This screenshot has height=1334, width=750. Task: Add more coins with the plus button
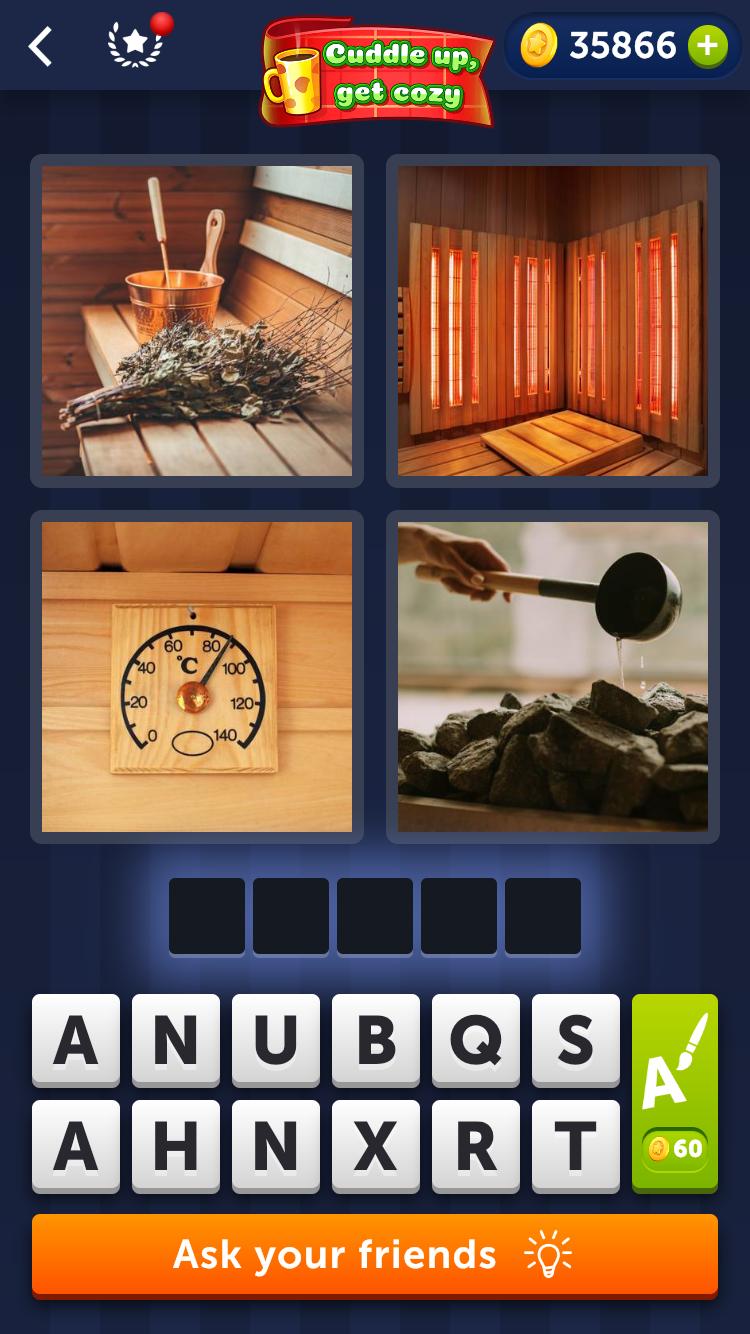707,46
